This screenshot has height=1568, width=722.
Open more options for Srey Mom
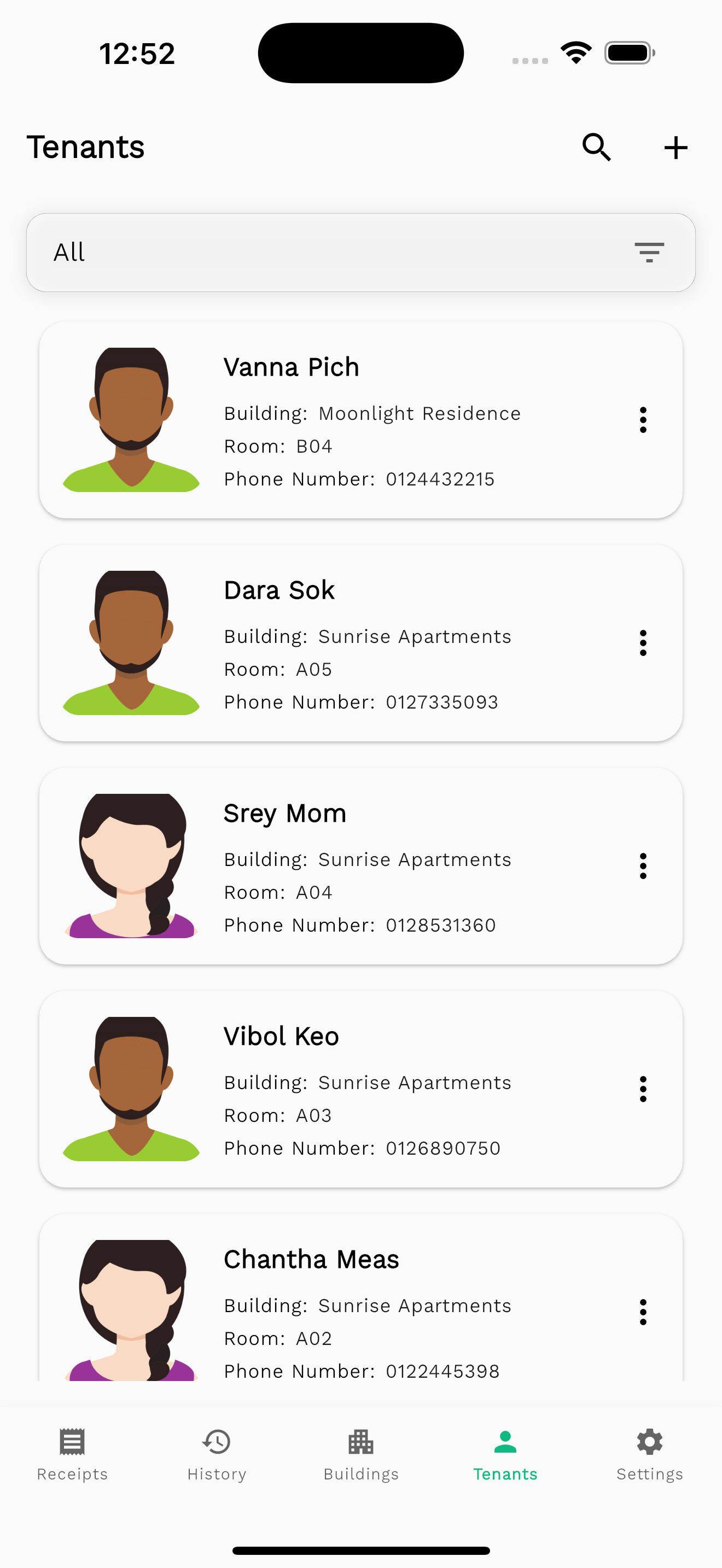(643, 865)
